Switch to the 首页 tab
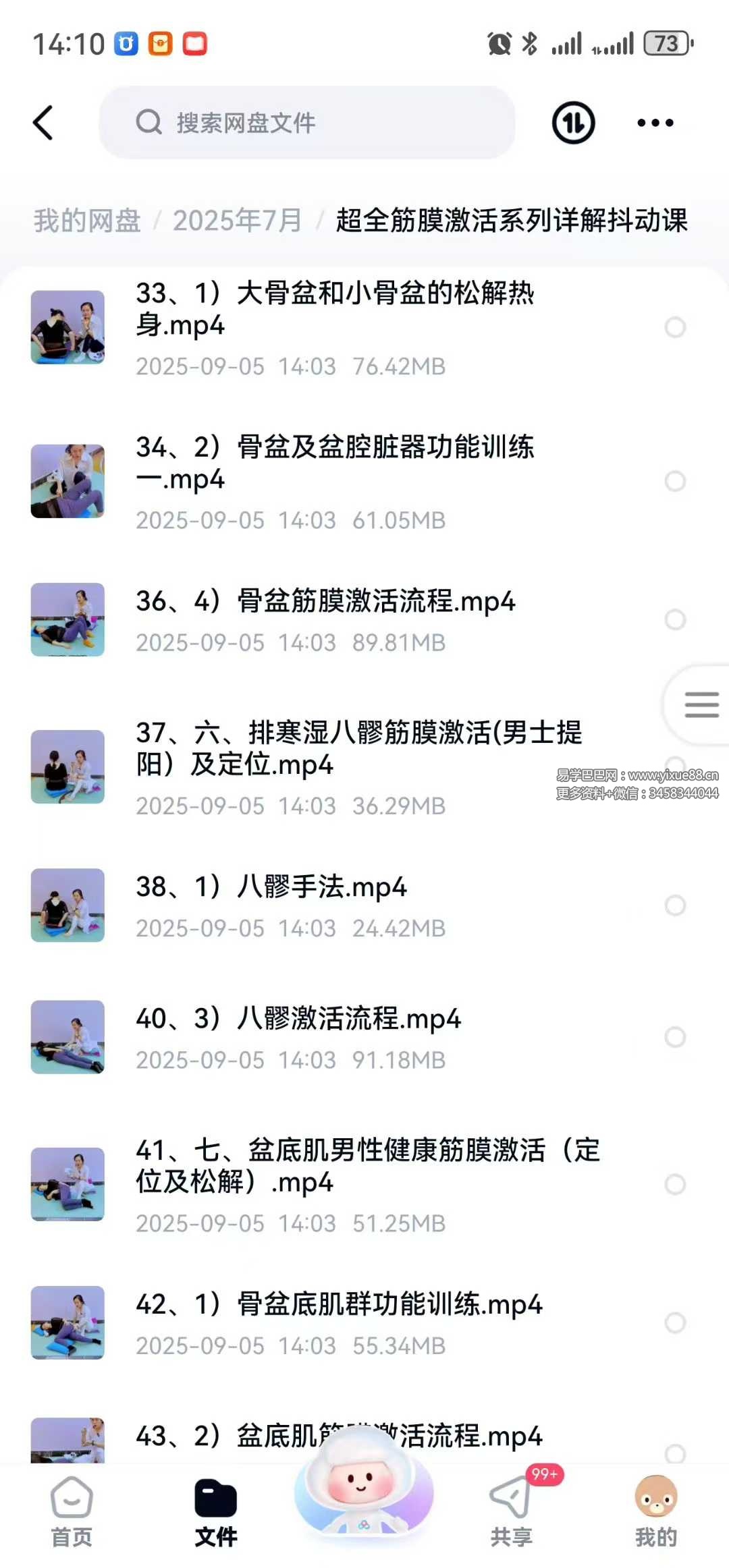This screenshot has height=1568, width=729. click(72, 1511)
